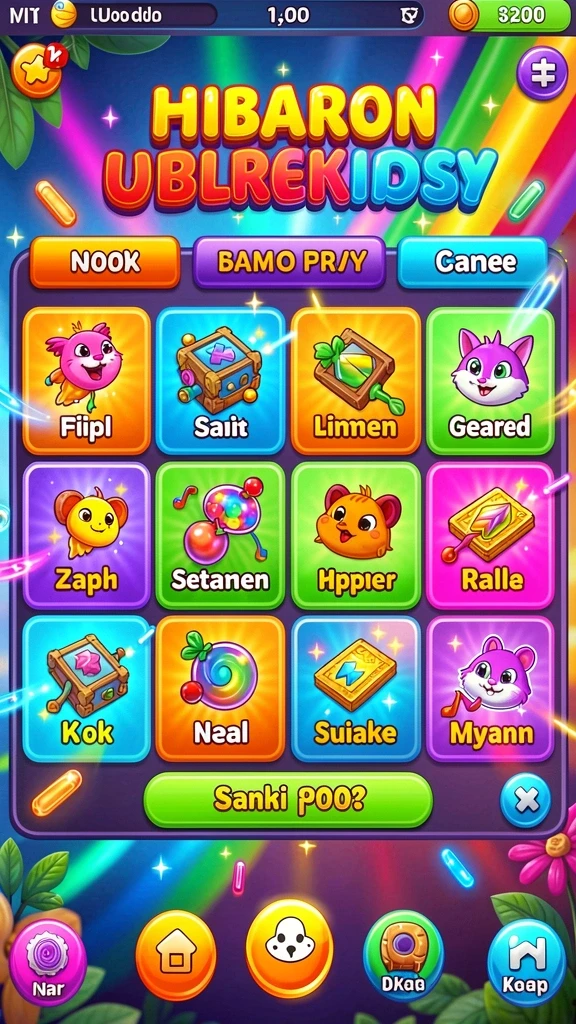Screen dimensions: 576x1024
Task: Open the Ralle card tile
Action: tap(490, 536)
